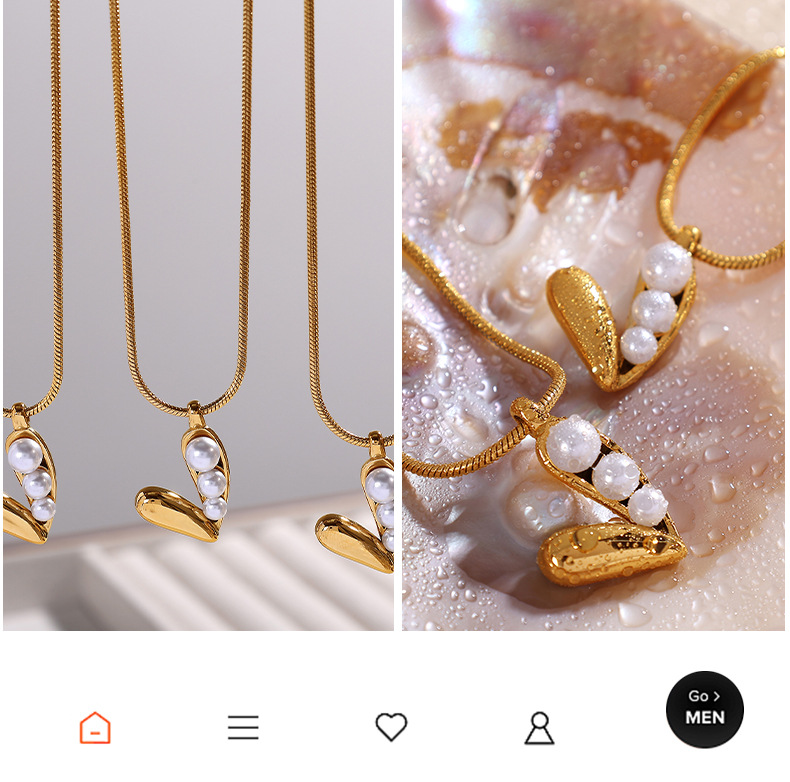
Task: Open the hanging heart necklaces photo
Action: tap(198, 315)
